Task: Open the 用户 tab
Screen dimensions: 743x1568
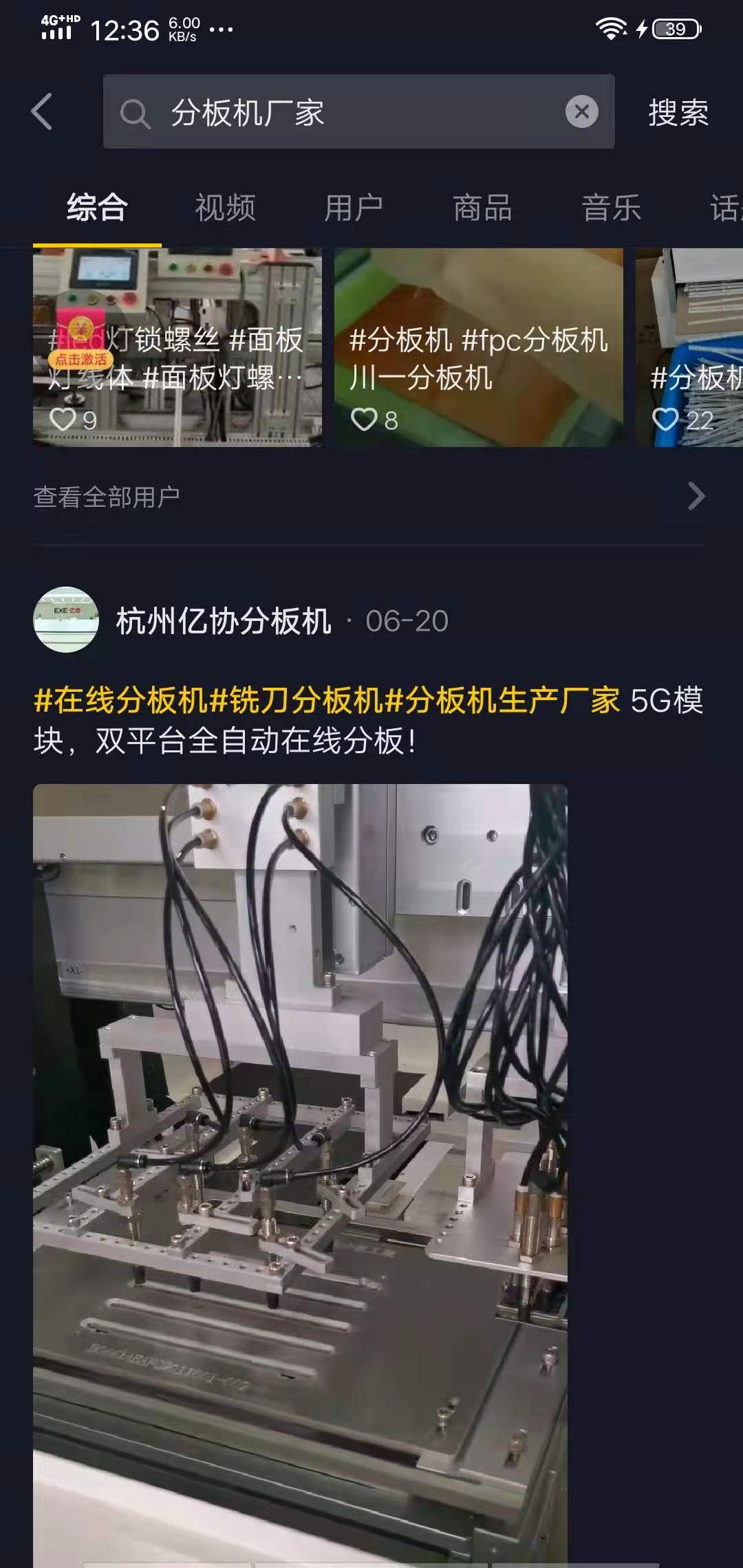Action: tap(354, 207)
